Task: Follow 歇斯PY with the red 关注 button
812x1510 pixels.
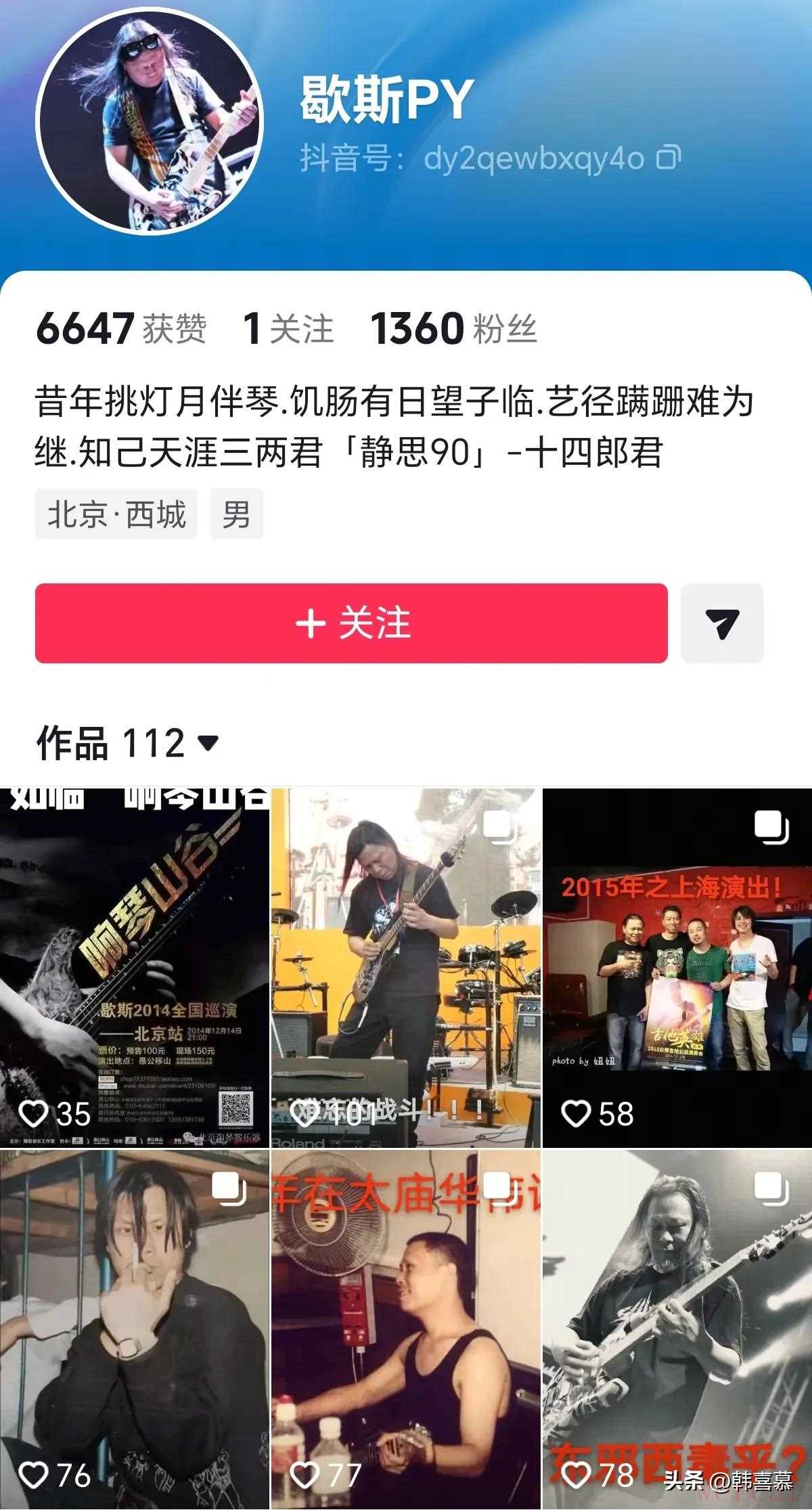Action: tap(351, 623)
